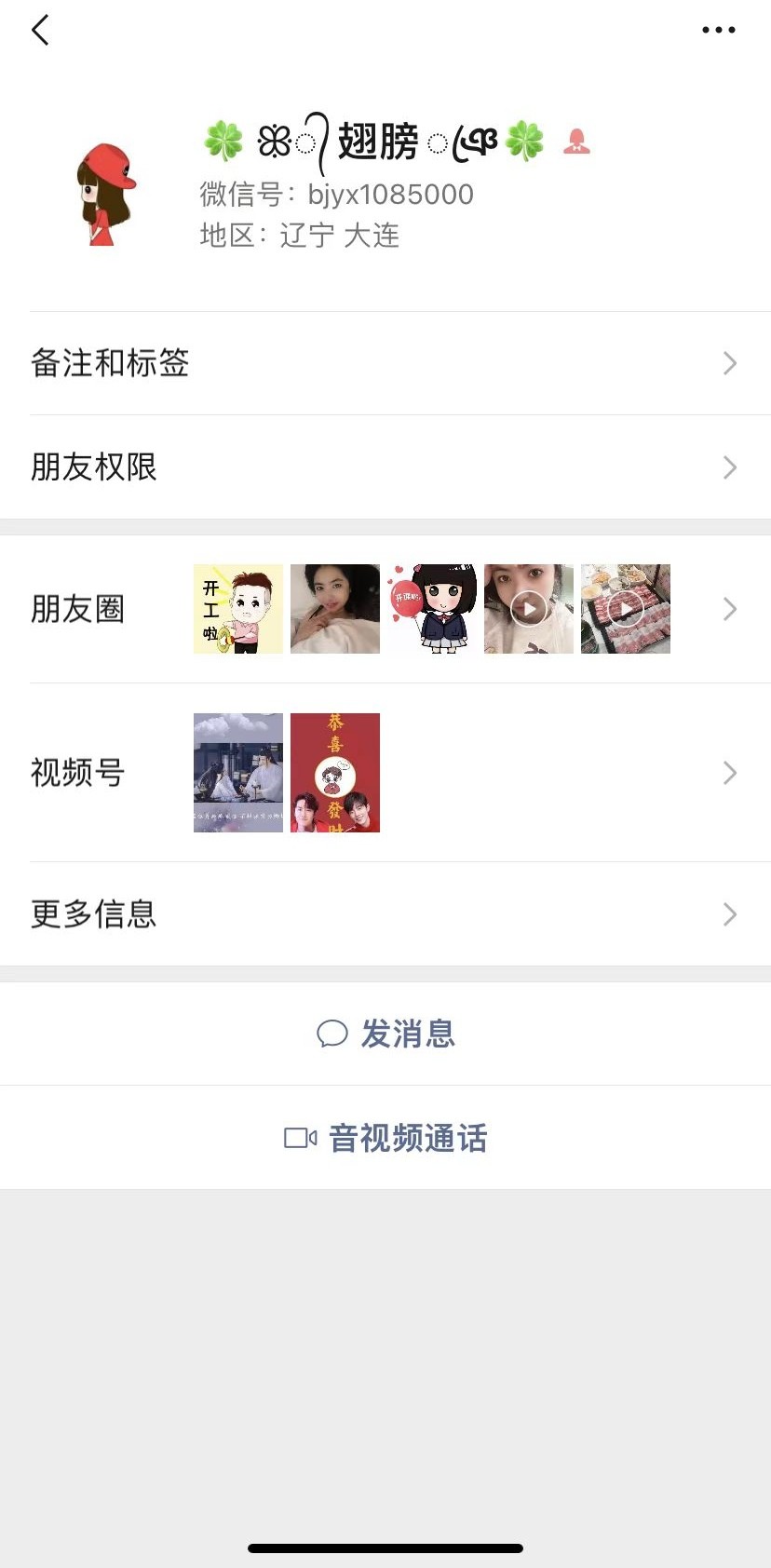The image size is (771, 1568).
Task: Open 更多信息 row
Action: [x=385, y=913]
